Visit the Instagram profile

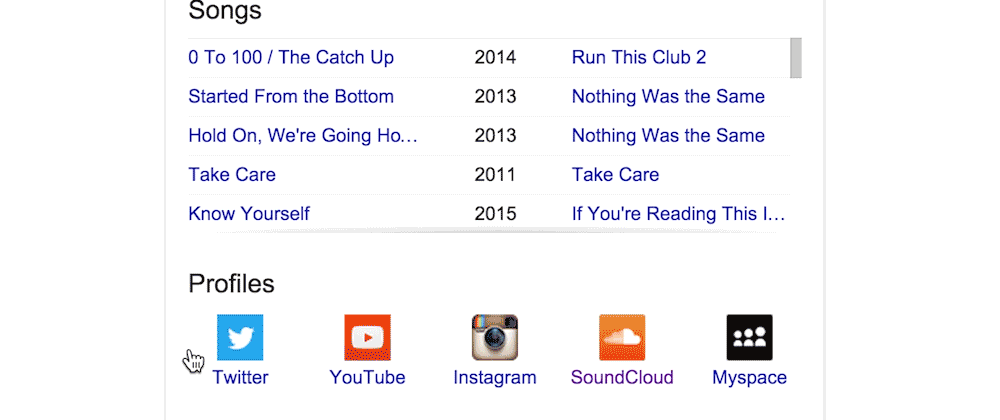click(495, 351)
